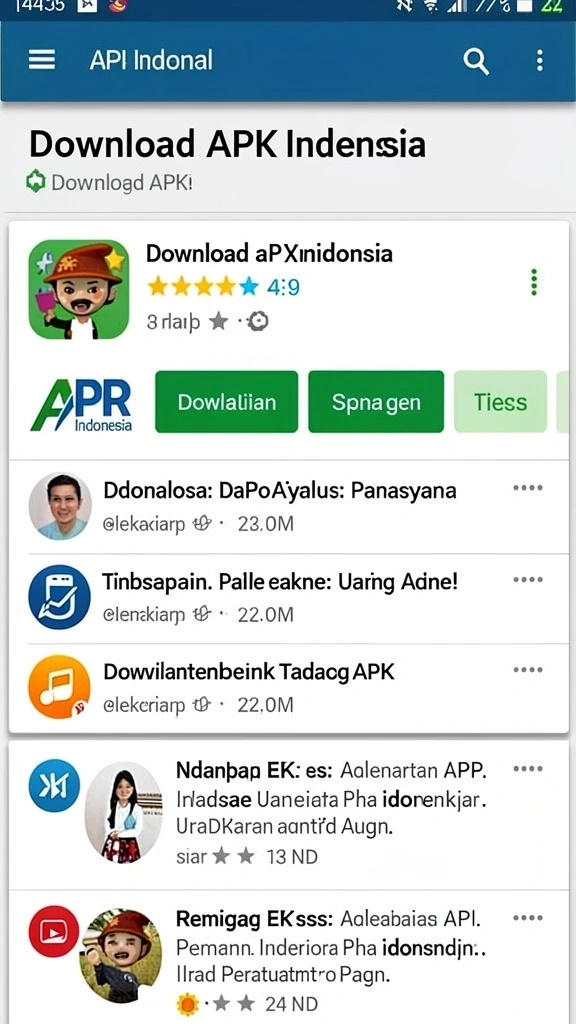Open more options for Ndanpap EK card
576x1024 pixels.
[x=528, y=769]
